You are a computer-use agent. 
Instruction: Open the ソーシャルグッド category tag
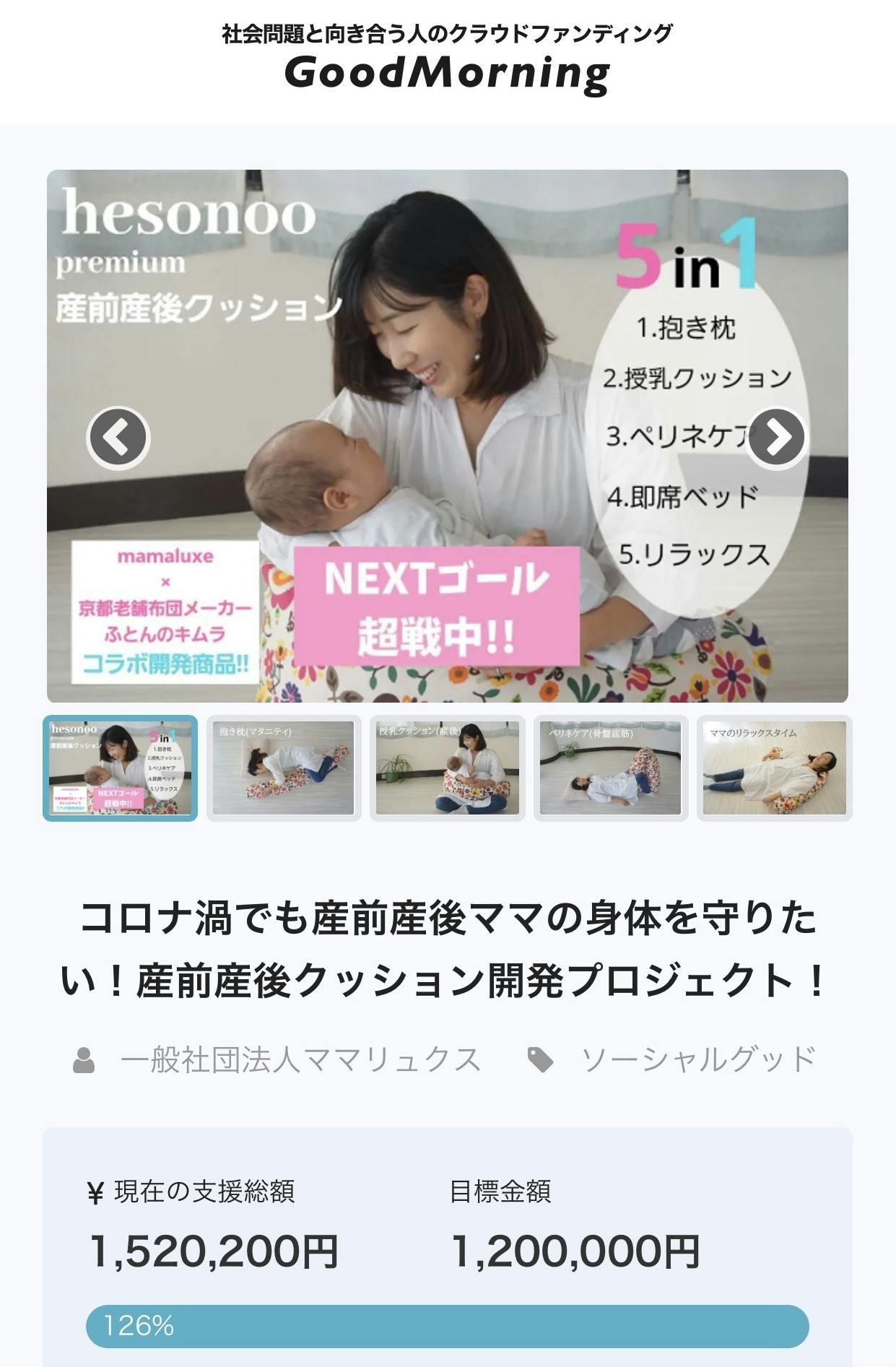click(698, 1060)
